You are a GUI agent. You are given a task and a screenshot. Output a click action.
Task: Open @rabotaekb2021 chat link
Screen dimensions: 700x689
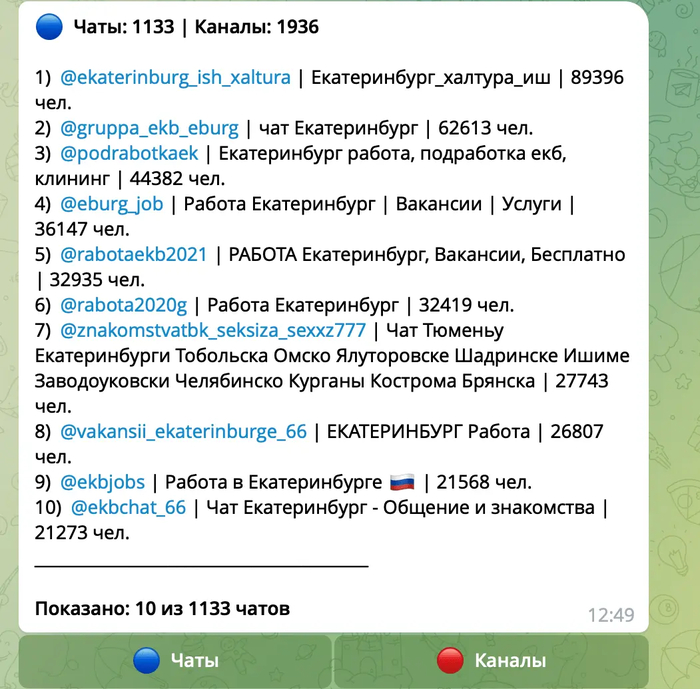(x=134, y=255)
